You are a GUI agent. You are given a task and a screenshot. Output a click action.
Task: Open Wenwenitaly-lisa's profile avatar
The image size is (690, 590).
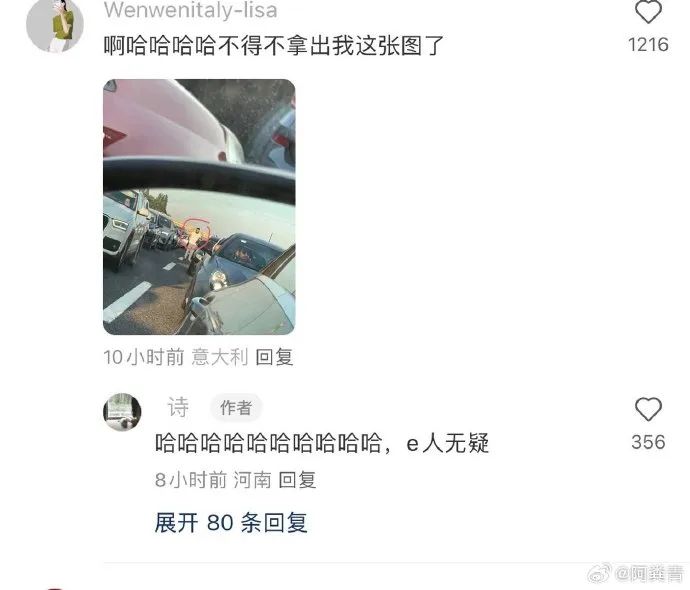(54, 22)
